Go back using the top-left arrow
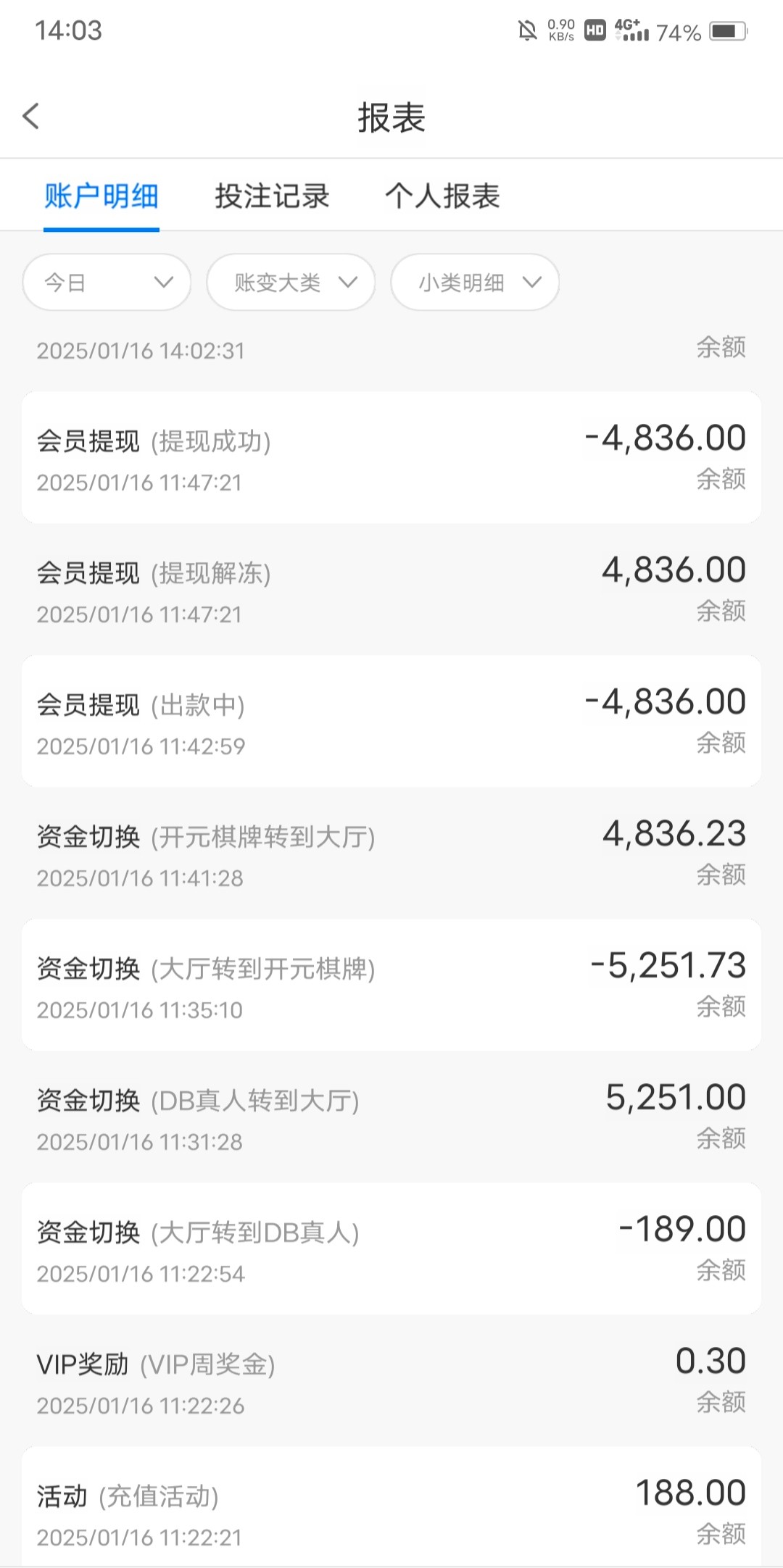 pos(30,116)
